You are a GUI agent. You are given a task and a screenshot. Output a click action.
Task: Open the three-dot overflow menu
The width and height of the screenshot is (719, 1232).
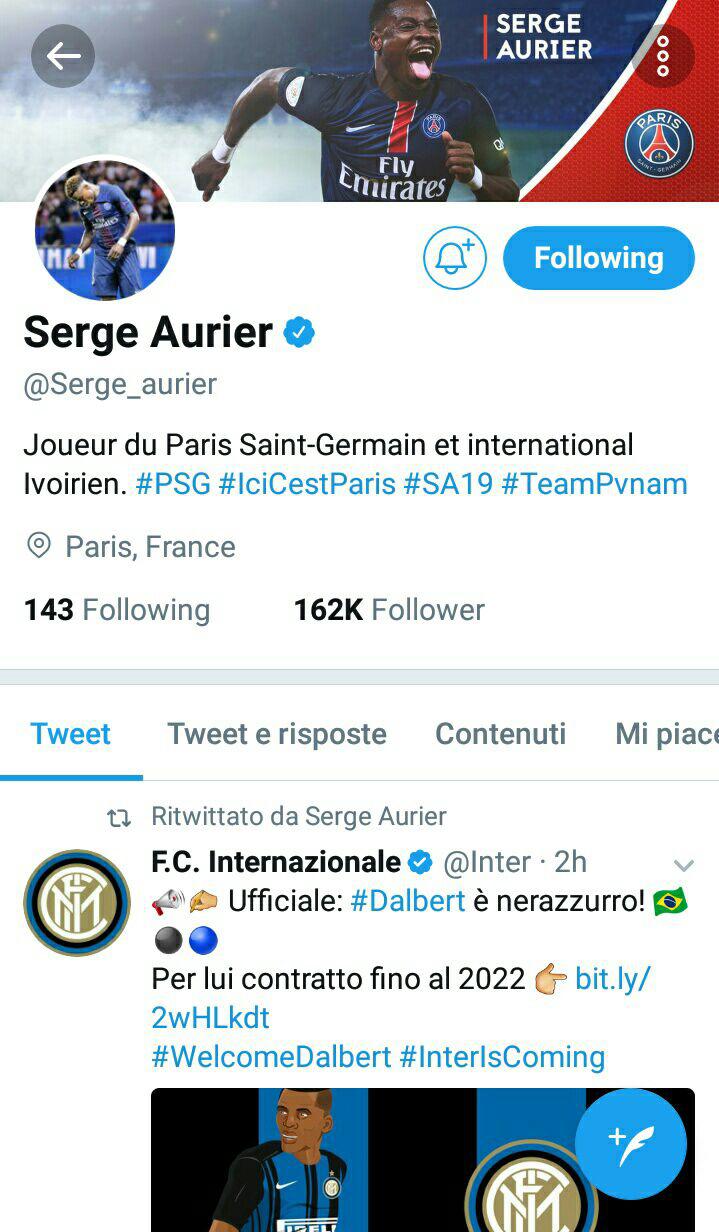click(x=662, y=56)
